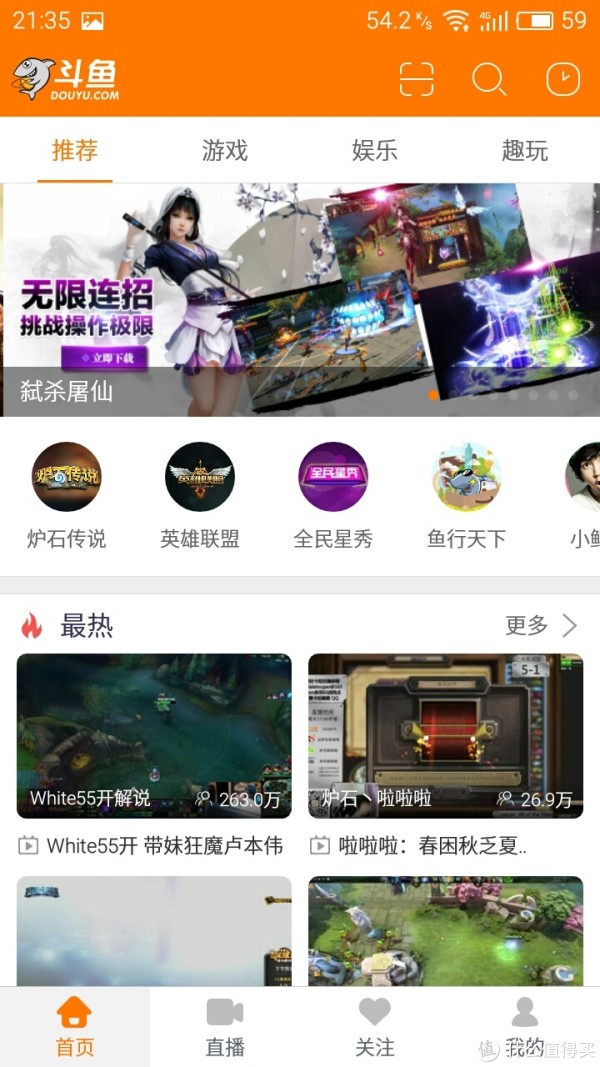The image size is (600, 1067).
Task: Watch the White55开解说 live stream
Action: [154, 736]
